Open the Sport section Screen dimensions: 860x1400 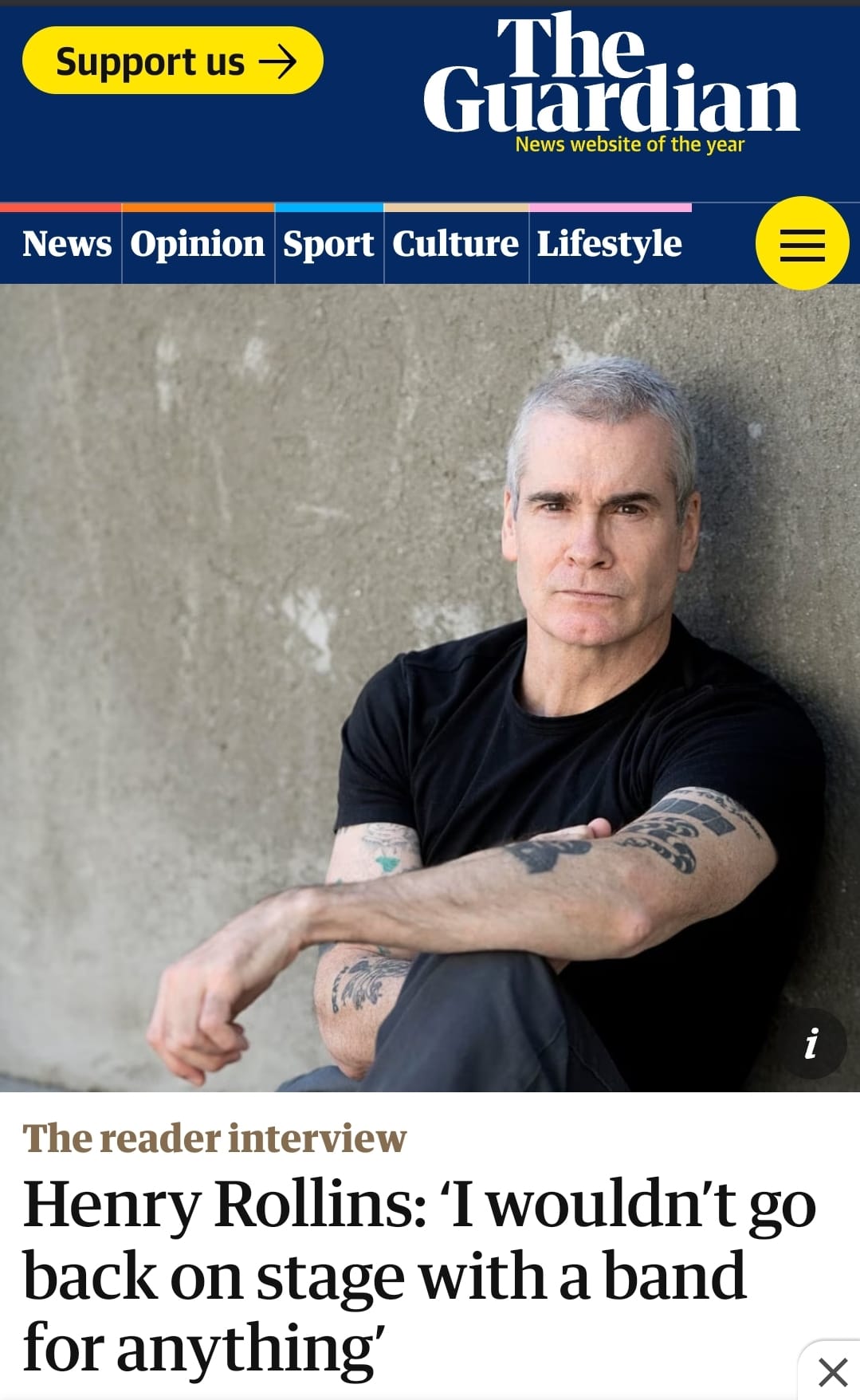pos(328,244)
